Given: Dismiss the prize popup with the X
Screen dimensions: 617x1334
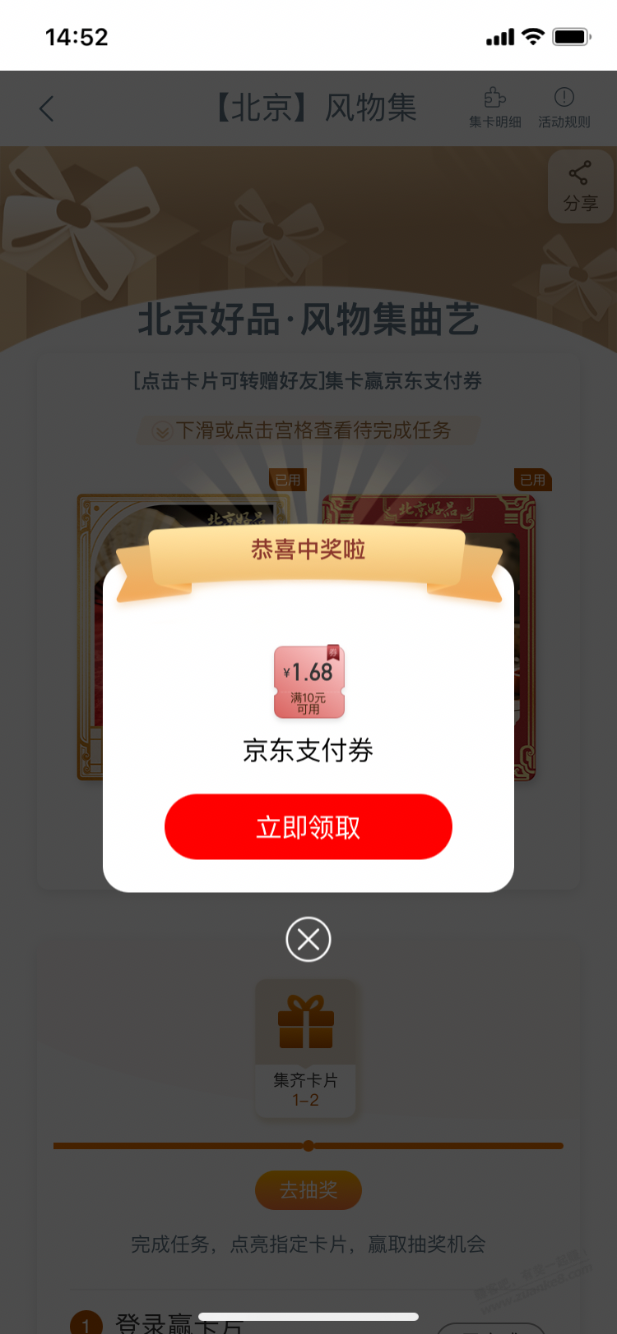Looking at the screenshot, I should point(308,939).
